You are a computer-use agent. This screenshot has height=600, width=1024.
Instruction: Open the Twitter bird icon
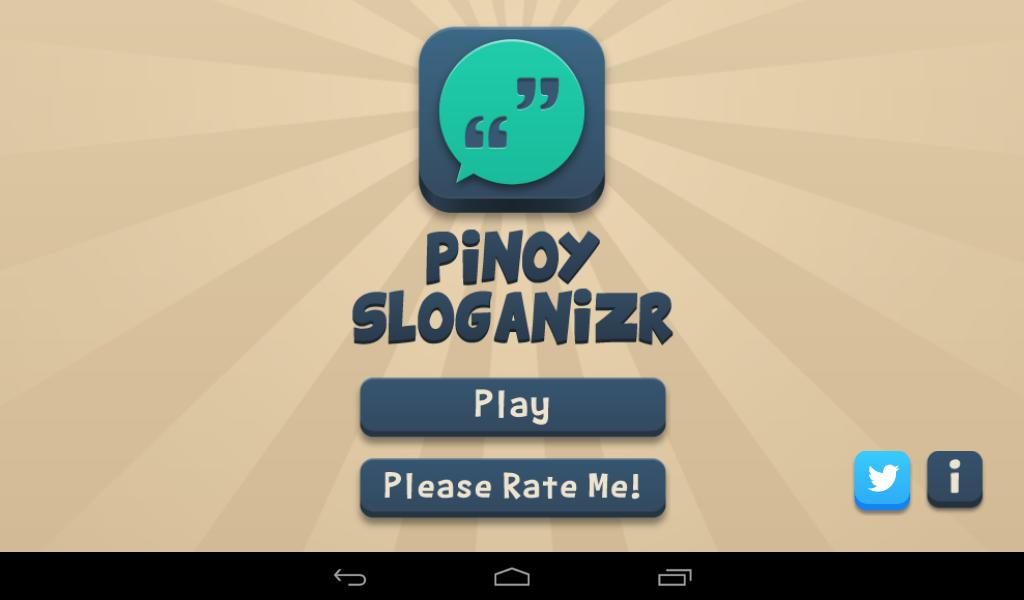coord(882,479)
